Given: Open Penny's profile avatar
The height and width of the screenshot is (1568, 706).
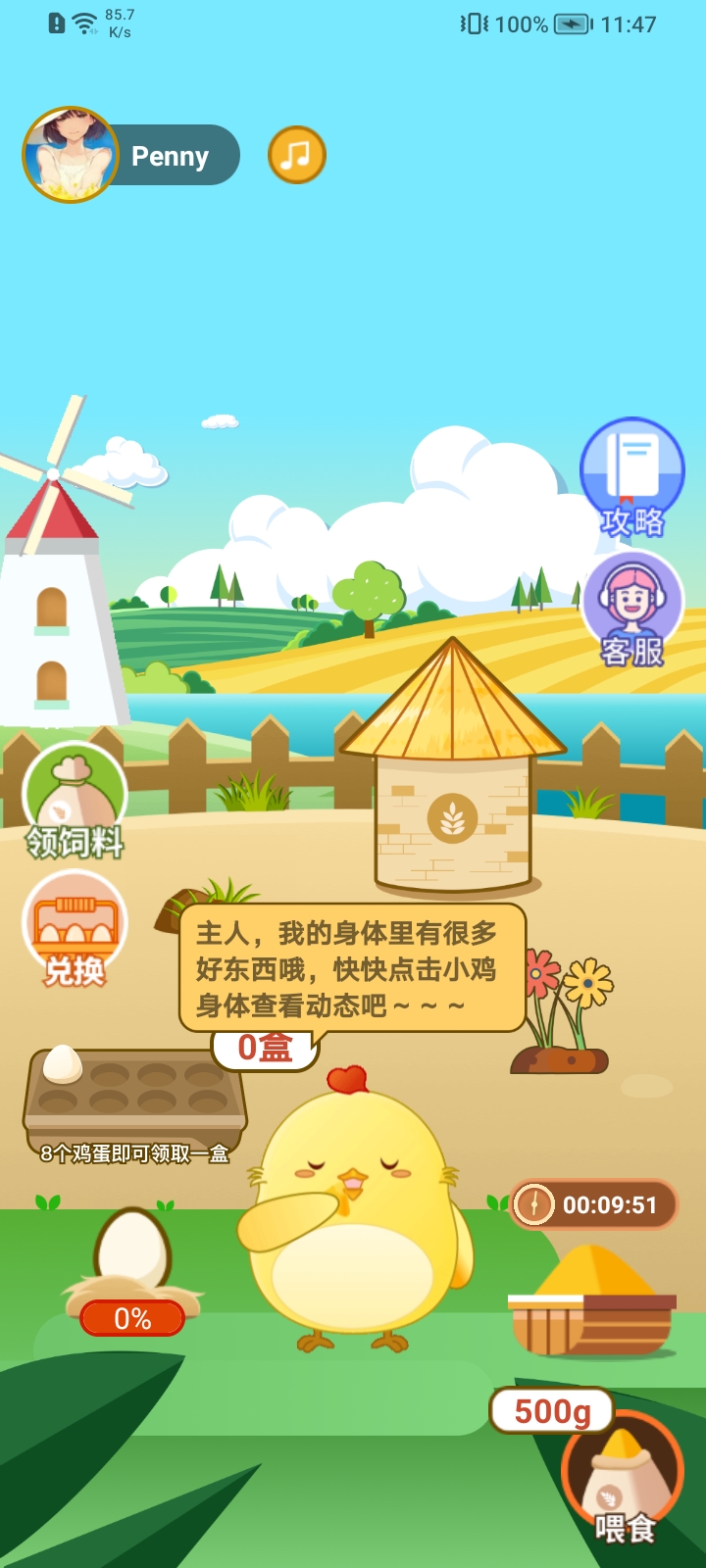Looking at the screenshot, I should pos(71,155).
